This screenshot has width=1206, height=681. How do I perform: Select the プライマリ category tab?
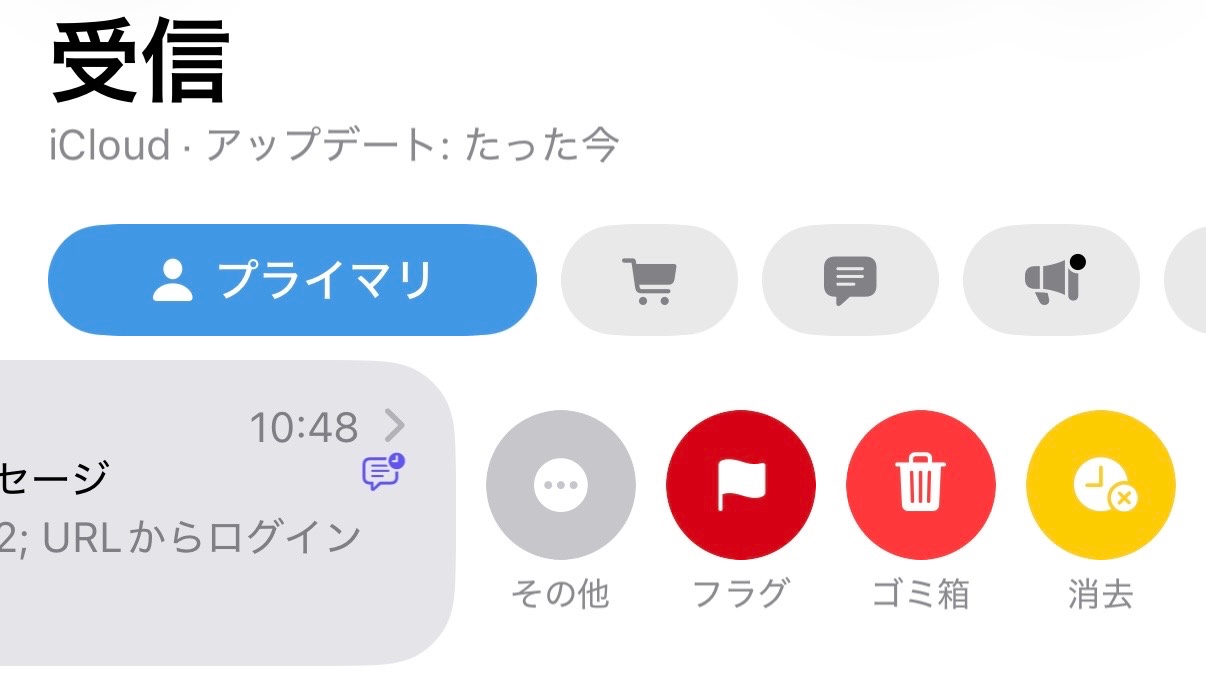(x=292, y=280)
